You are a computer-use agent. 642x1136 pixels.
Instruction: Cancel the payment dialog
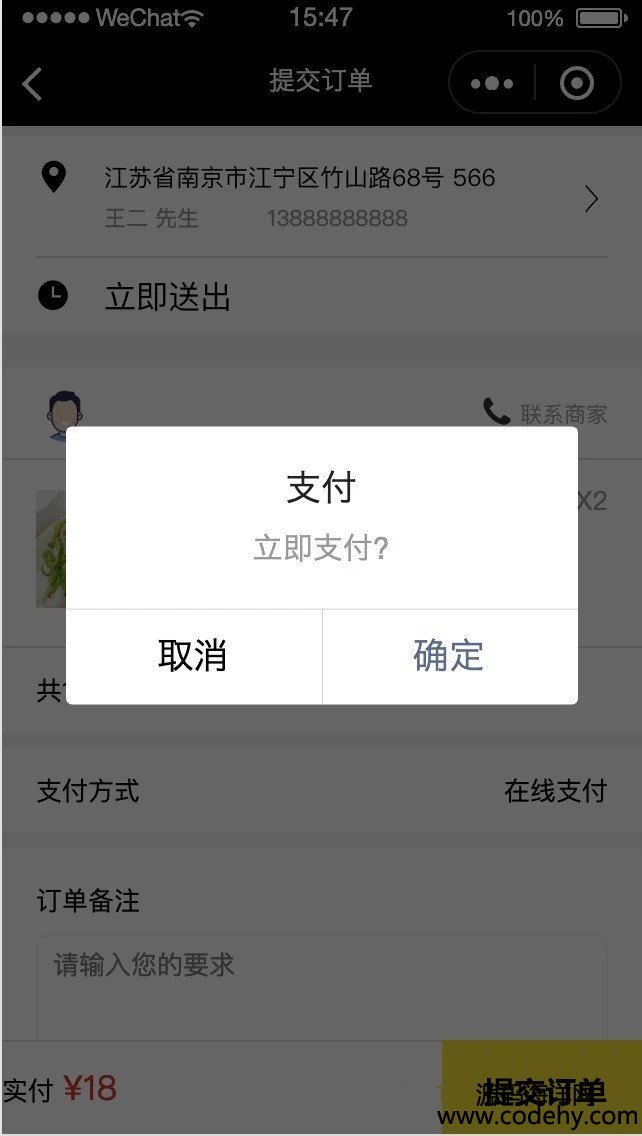pos(193,656)
